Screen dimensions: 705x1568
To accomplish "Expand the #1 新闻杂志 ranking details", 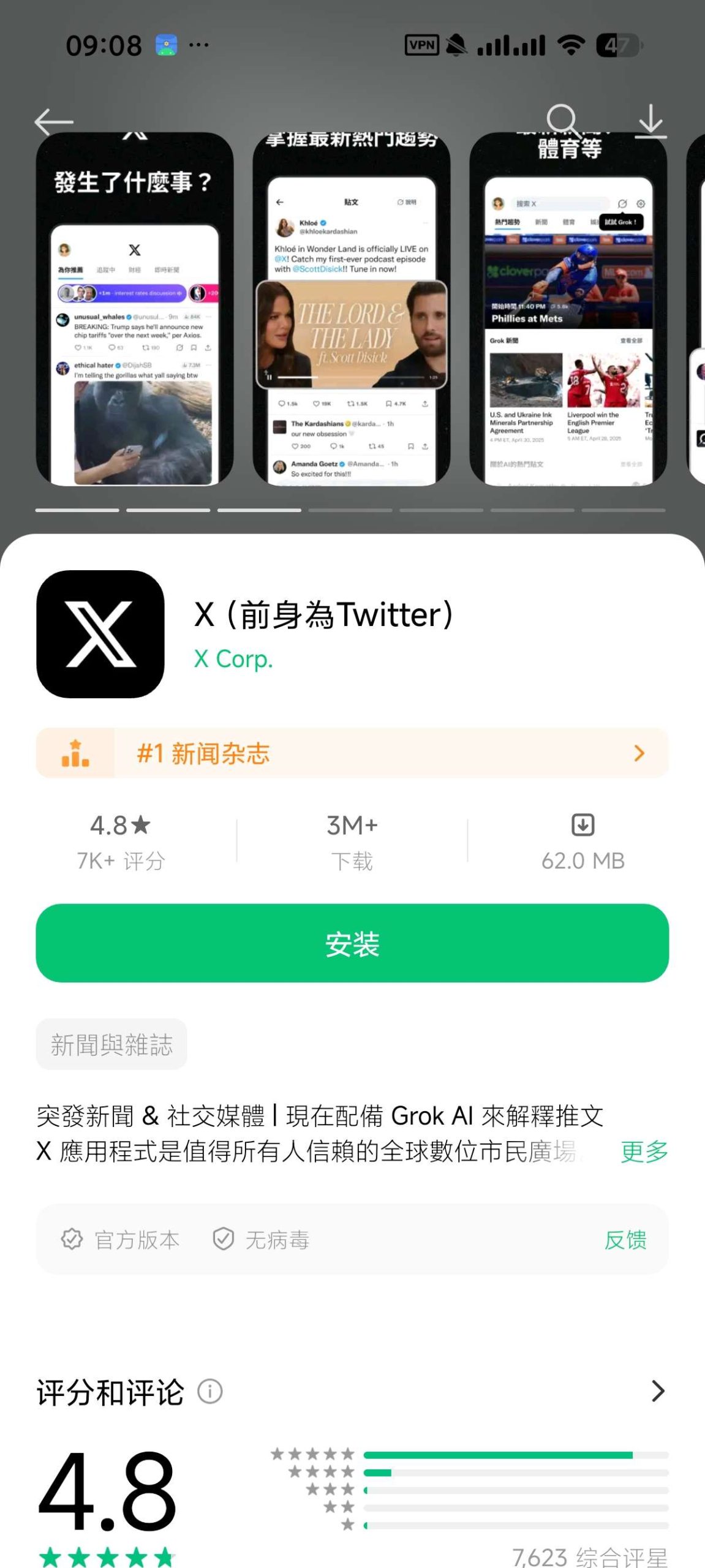I will pos(639,753).
